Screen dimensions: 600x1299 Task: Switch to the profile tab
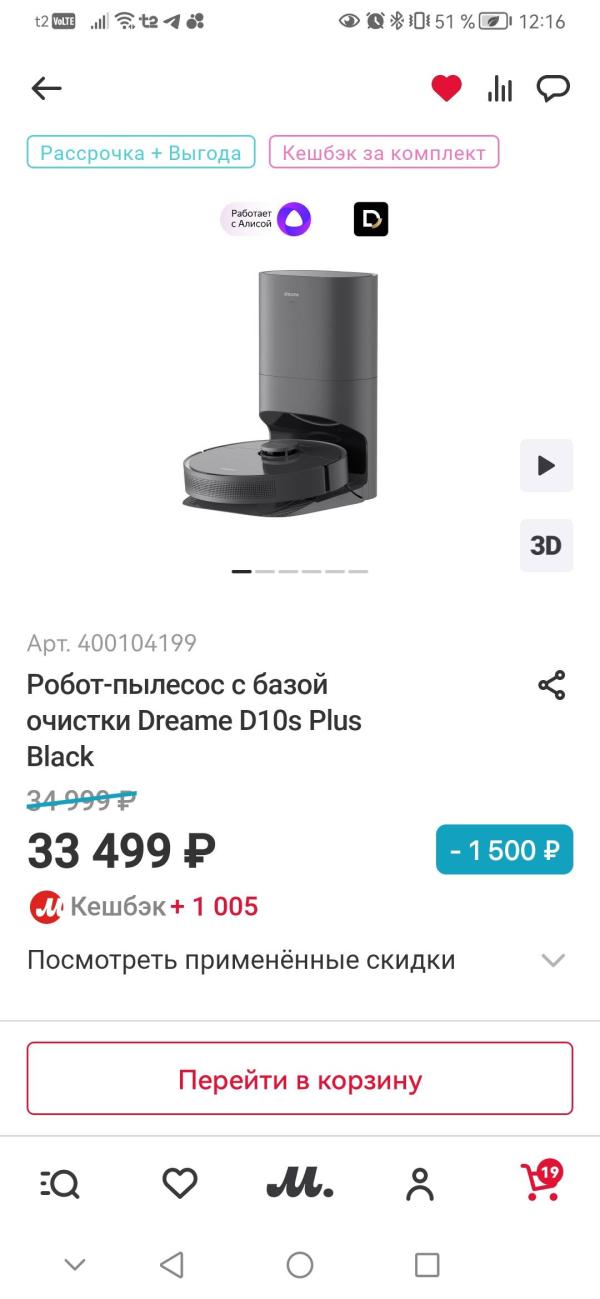[420, 1184]
